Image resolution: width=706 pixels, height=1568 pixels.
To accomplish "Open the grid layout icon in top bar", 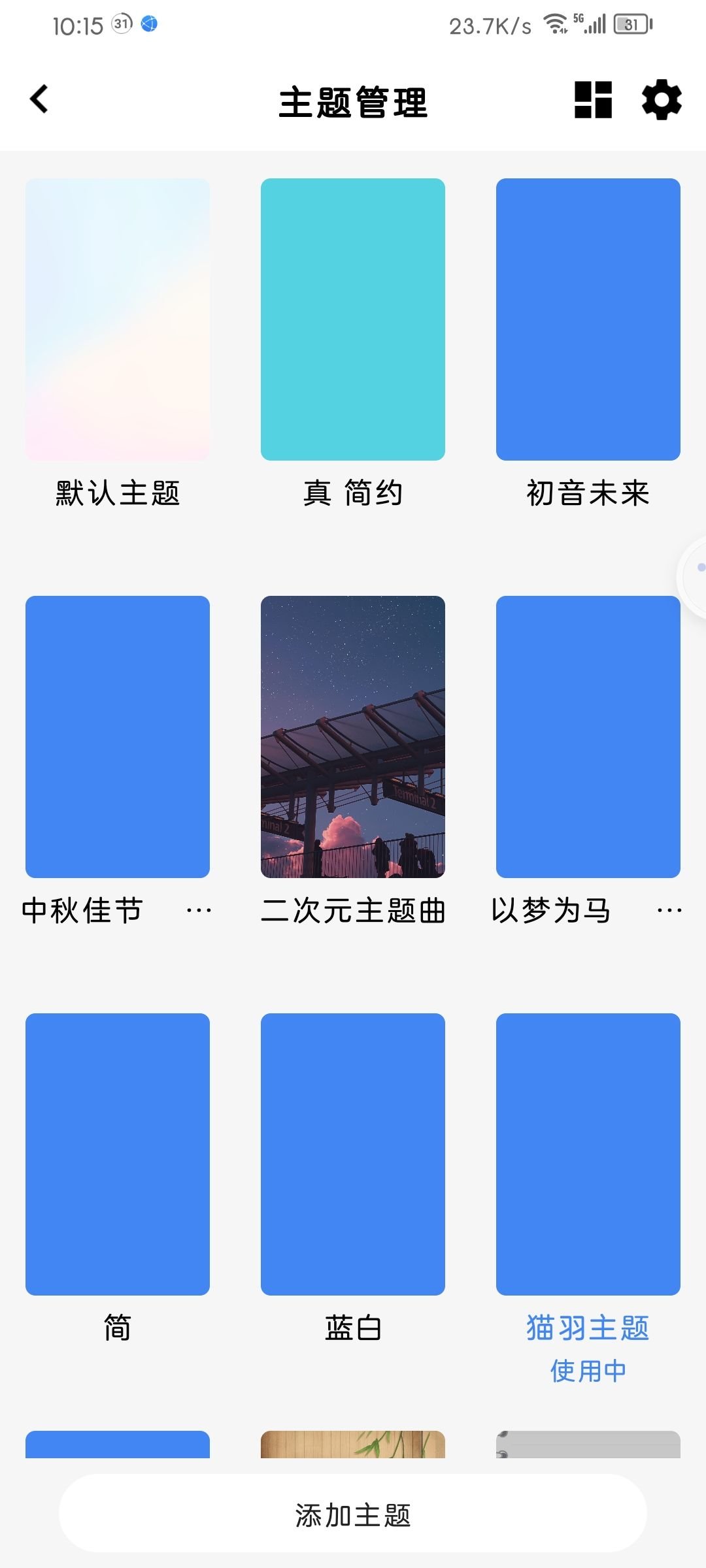I will 592,100.
